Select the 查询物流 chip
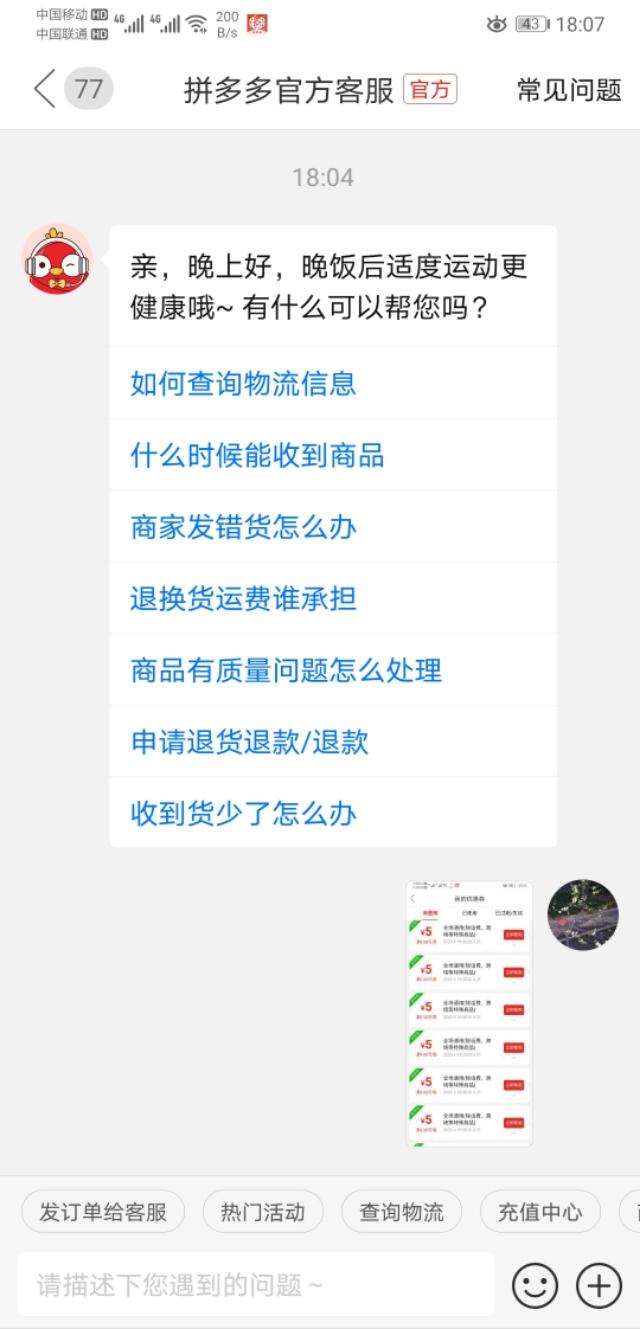The height and width of the screenshot is (1329, 640). 401,1212
